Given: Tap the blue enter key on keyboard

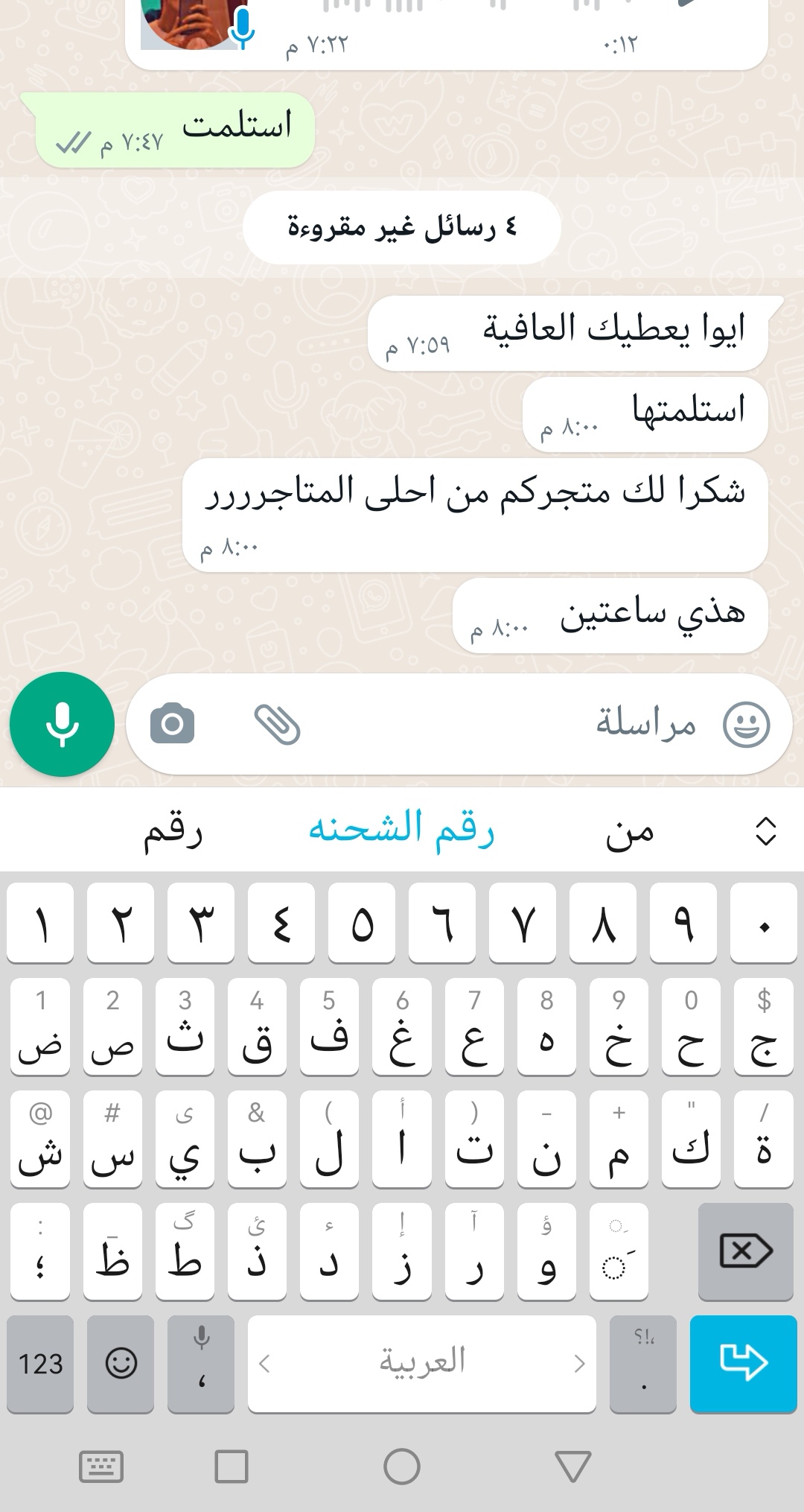Looking at the screenshot, I should point(743,1364).
